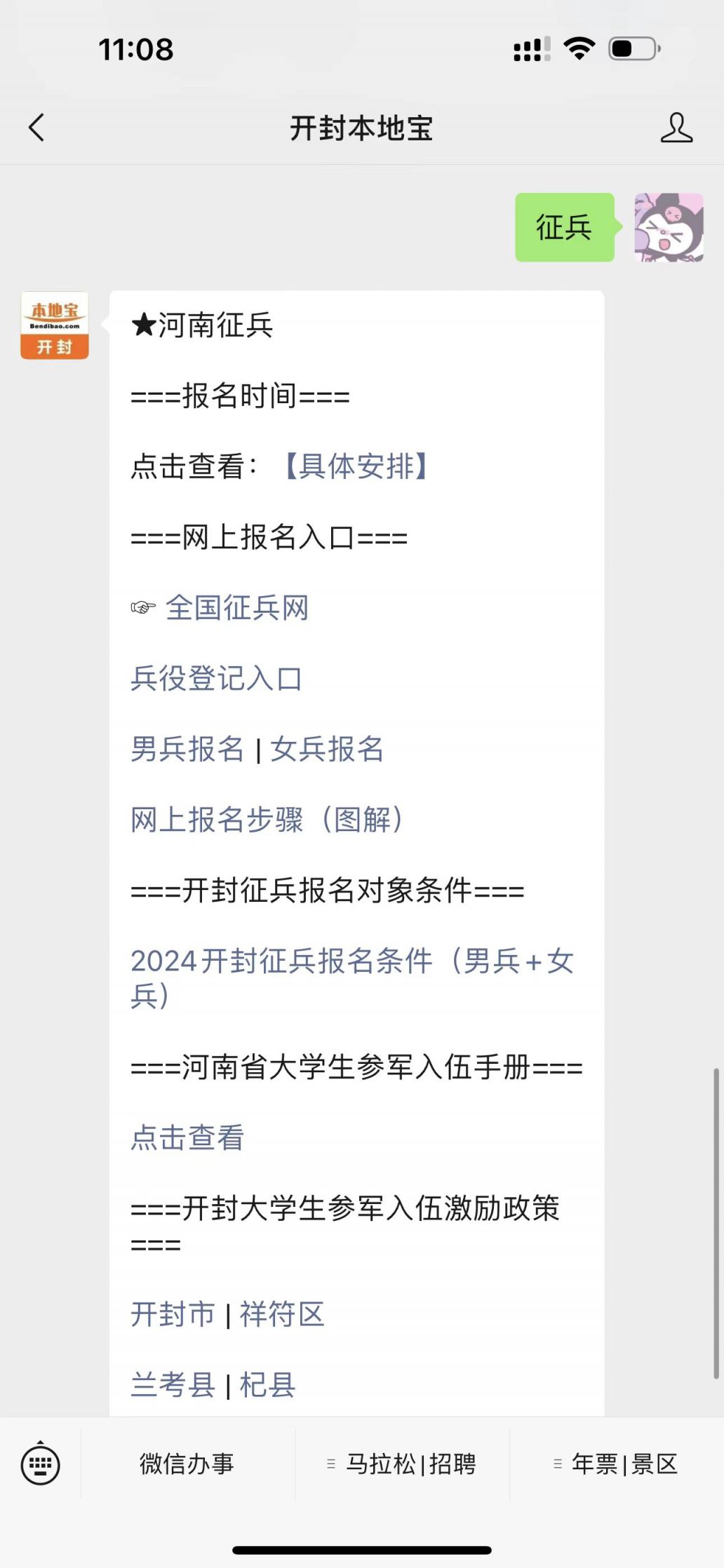
Task: Open the 兰考县 link
Action: pos(173,1385)
